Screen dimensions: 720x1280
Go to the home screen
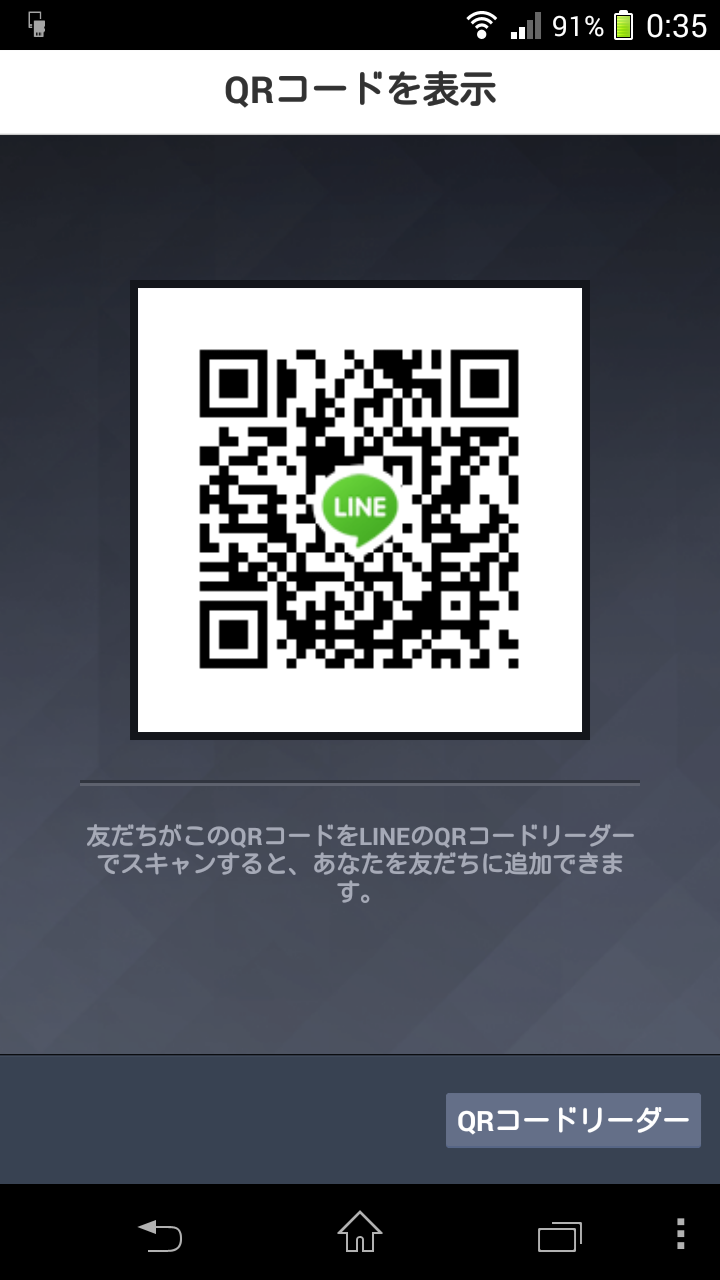tap(360, 1233)
